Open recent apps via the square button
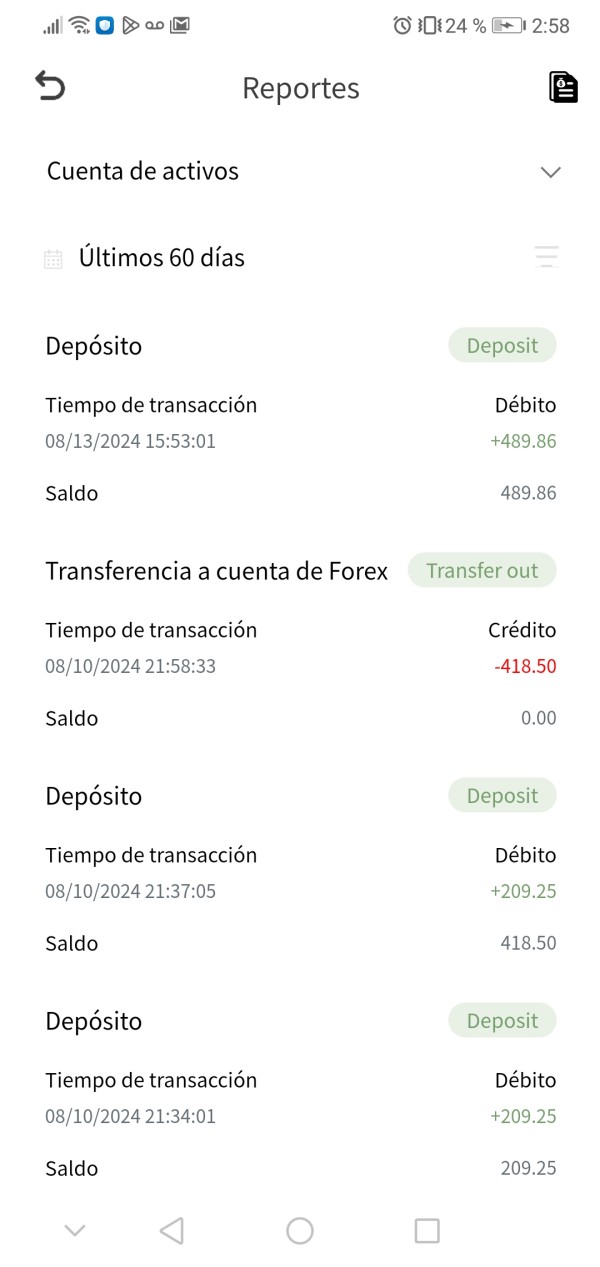The height and width of the screenshot is (1267, 600). (427, 1231)
